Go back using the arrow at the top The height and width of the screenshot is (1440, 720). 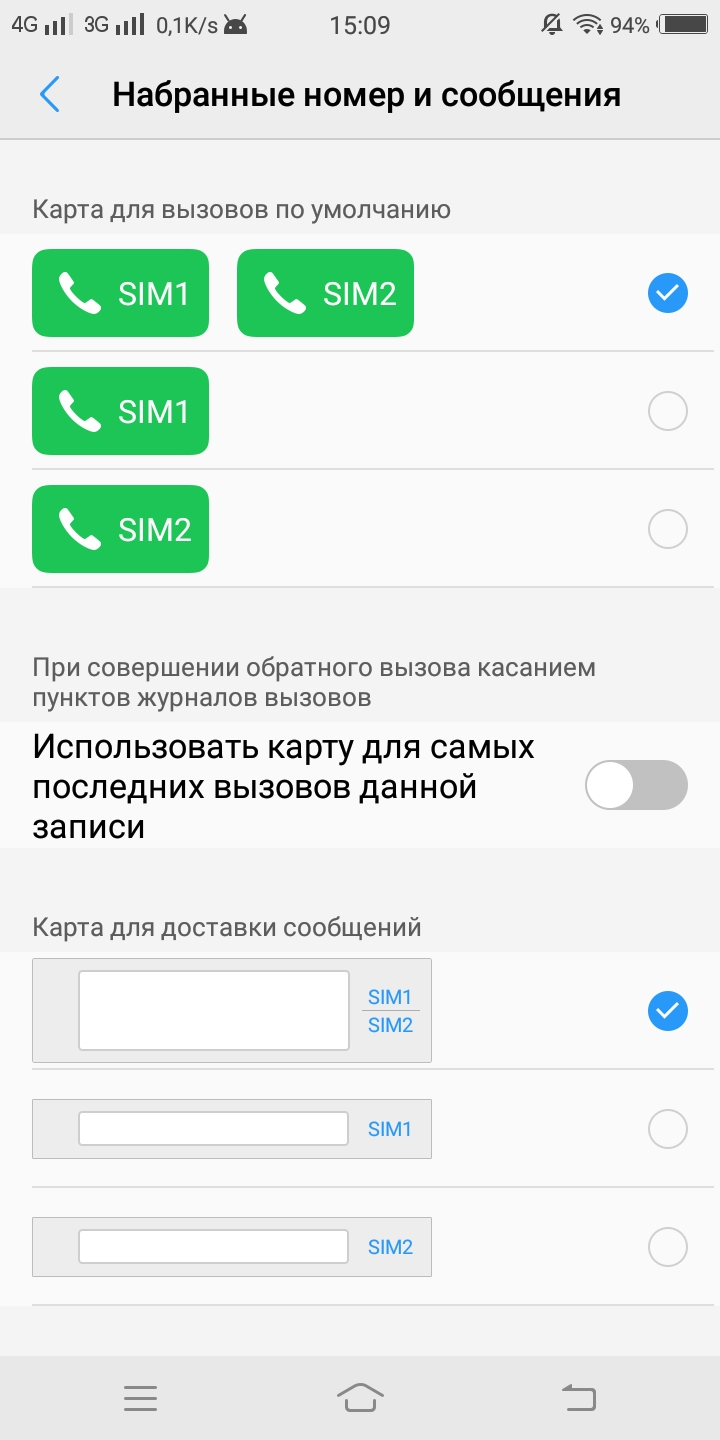pos(50,95)
